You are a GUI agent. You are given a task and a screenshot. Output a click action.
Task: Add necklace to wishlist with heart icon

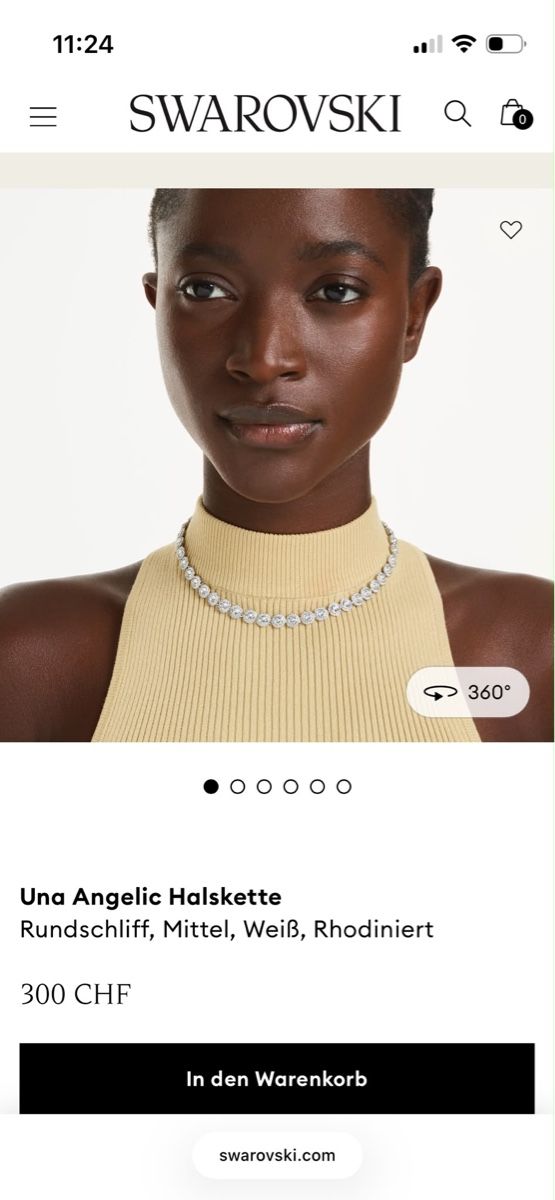(x=511, y=230)
